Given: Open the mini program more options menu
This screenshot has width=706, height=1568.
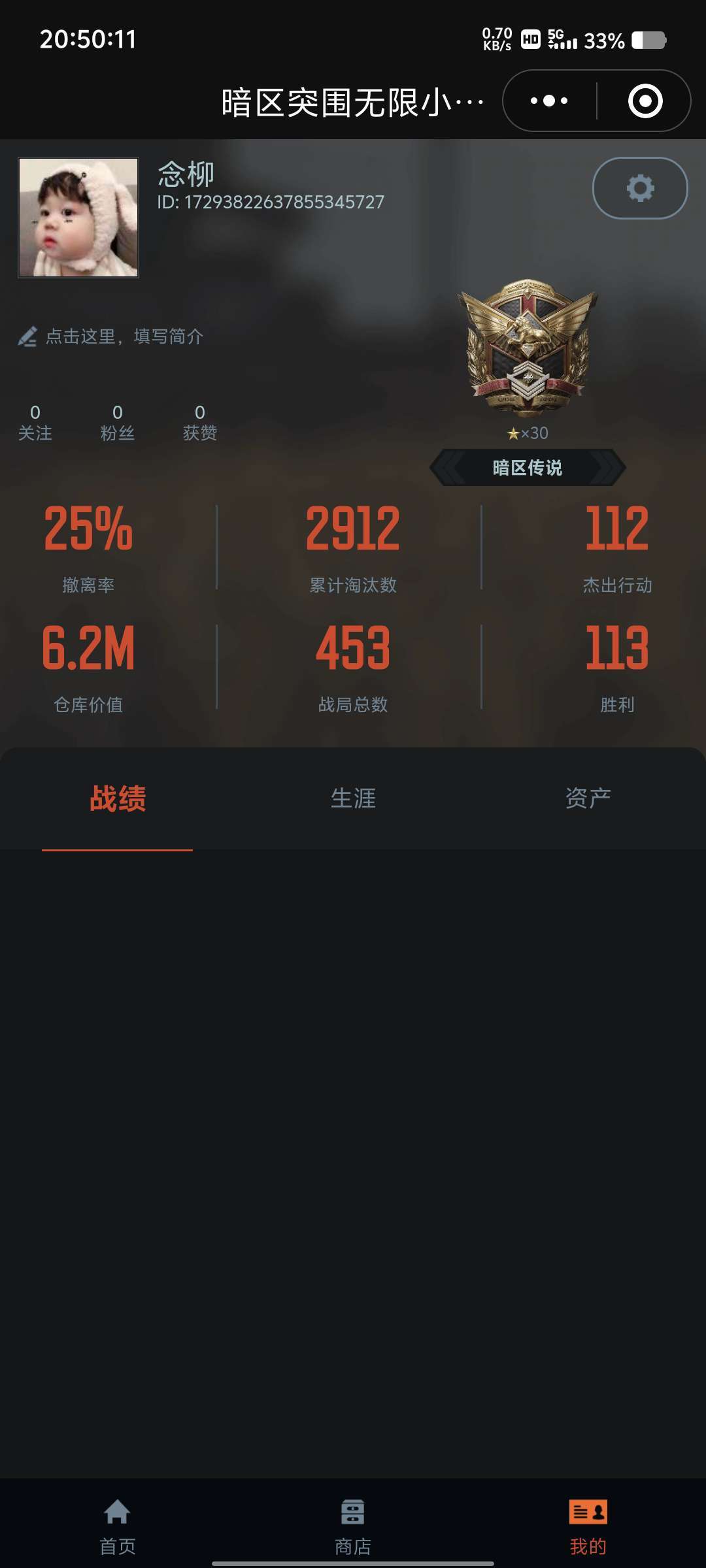Looking at the screenshot, I should (x=549, y=101).
